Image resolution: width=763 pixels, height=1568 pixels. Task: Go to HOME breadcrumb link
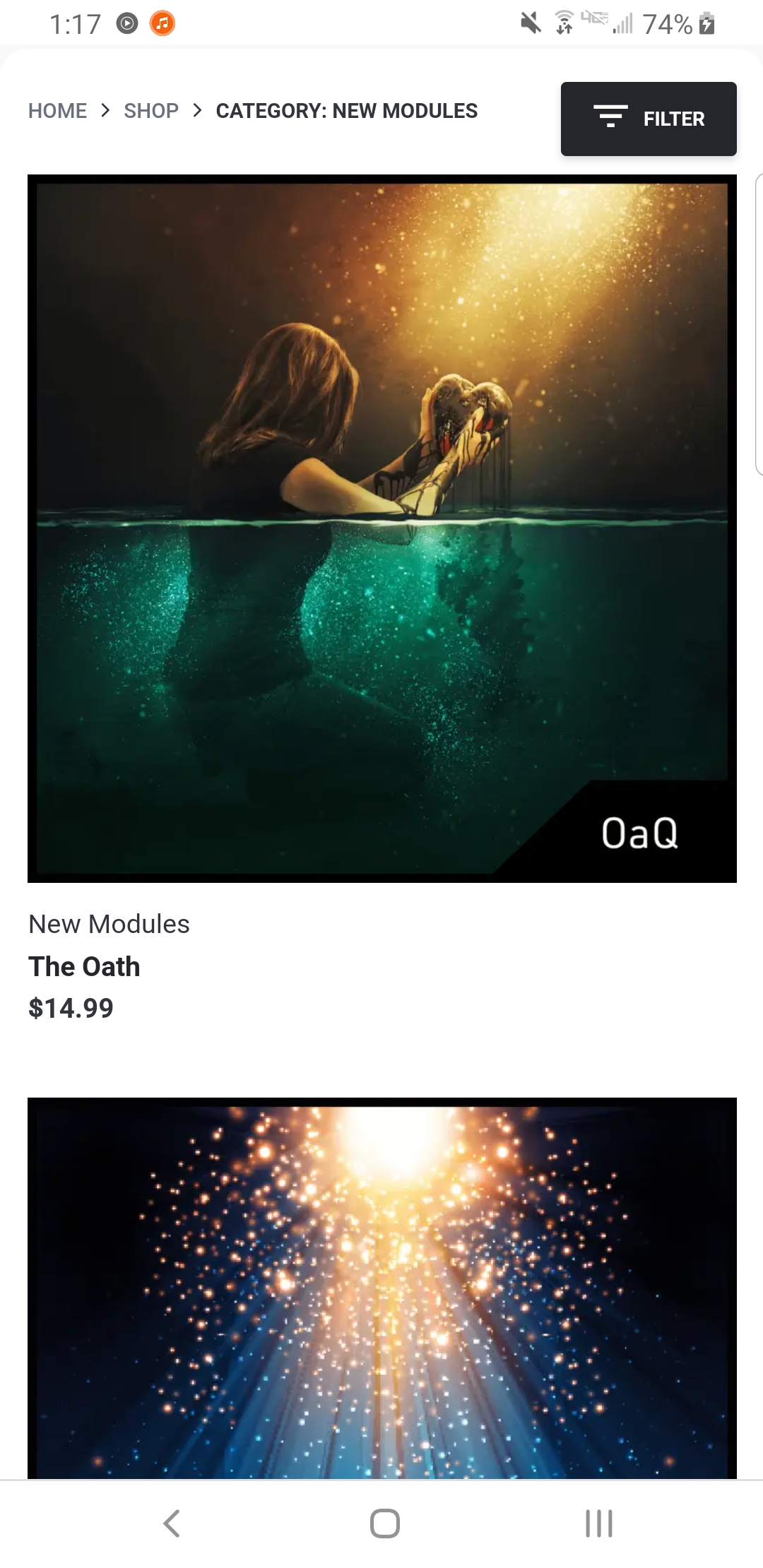coord(57,111)
